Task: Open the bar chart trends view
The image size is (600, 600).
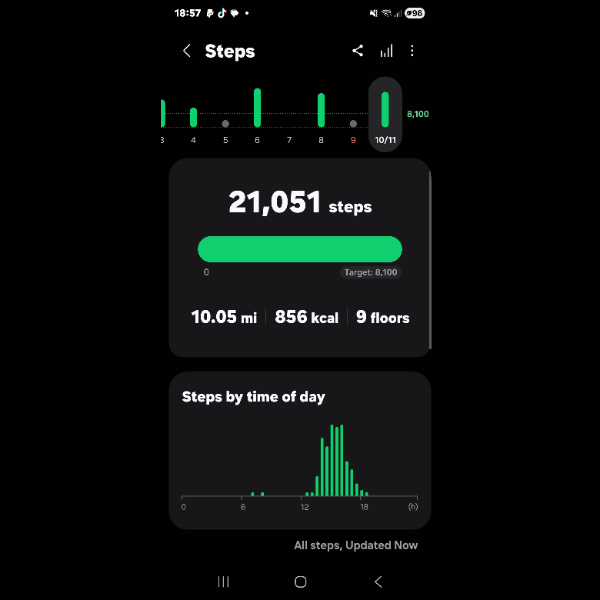Action: tap(386, 51)
